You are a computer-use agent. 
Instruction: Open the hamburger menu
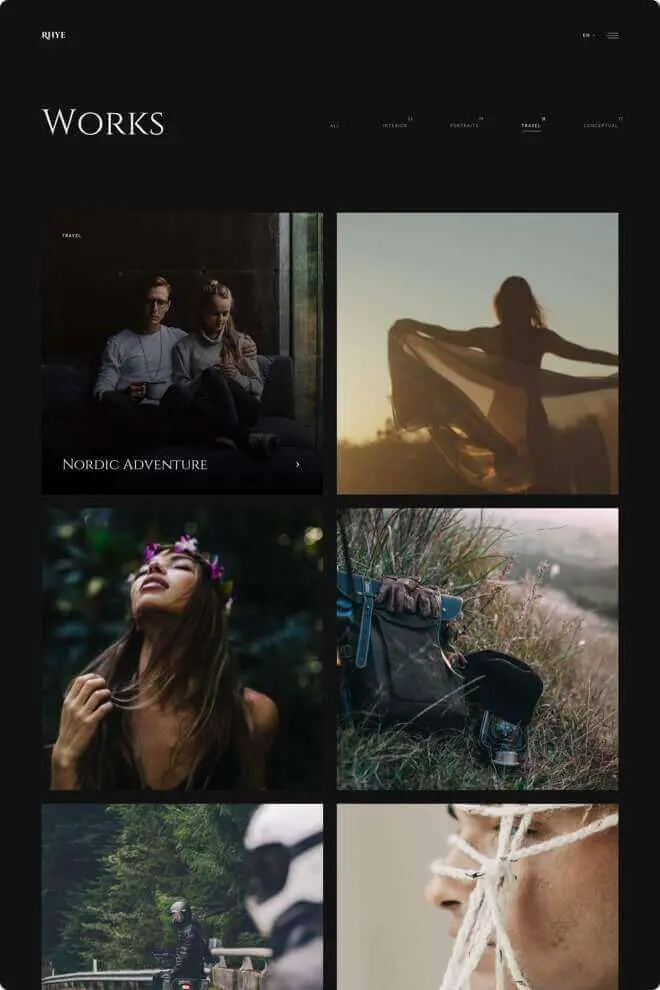tap(613, 35)
